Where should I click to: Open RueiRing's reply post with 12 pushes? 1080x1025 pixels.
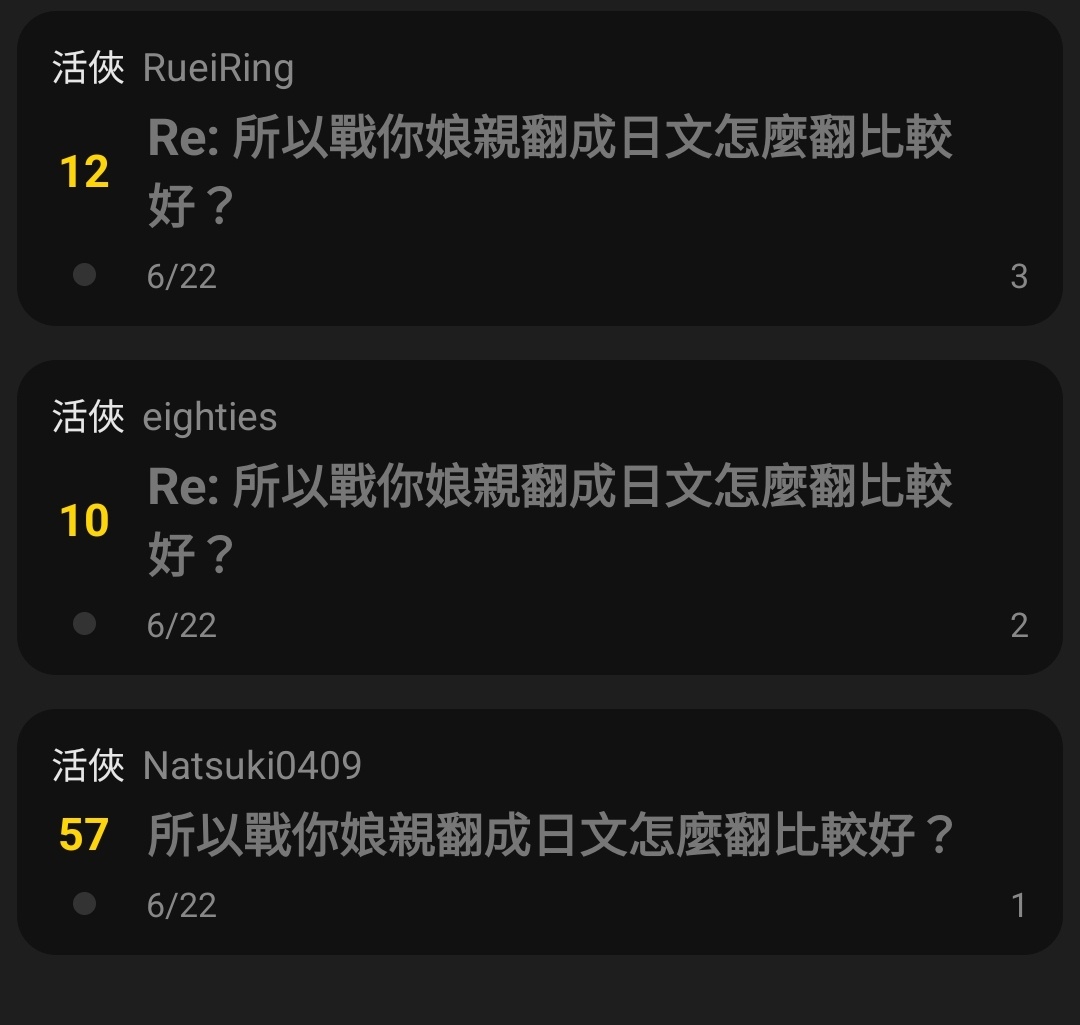point(548,171)
